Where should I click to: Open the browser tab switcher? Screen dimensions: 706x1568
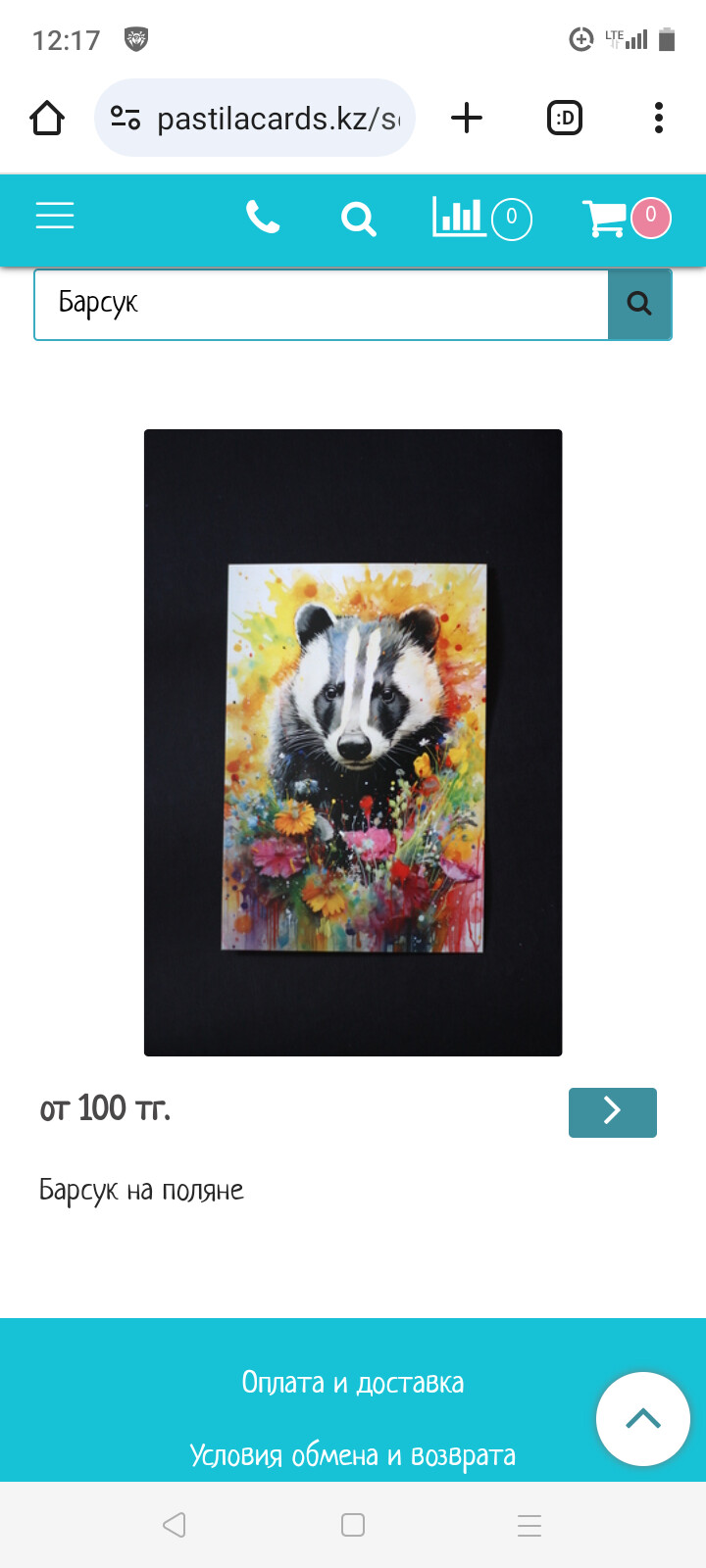[x=564, y=119]
